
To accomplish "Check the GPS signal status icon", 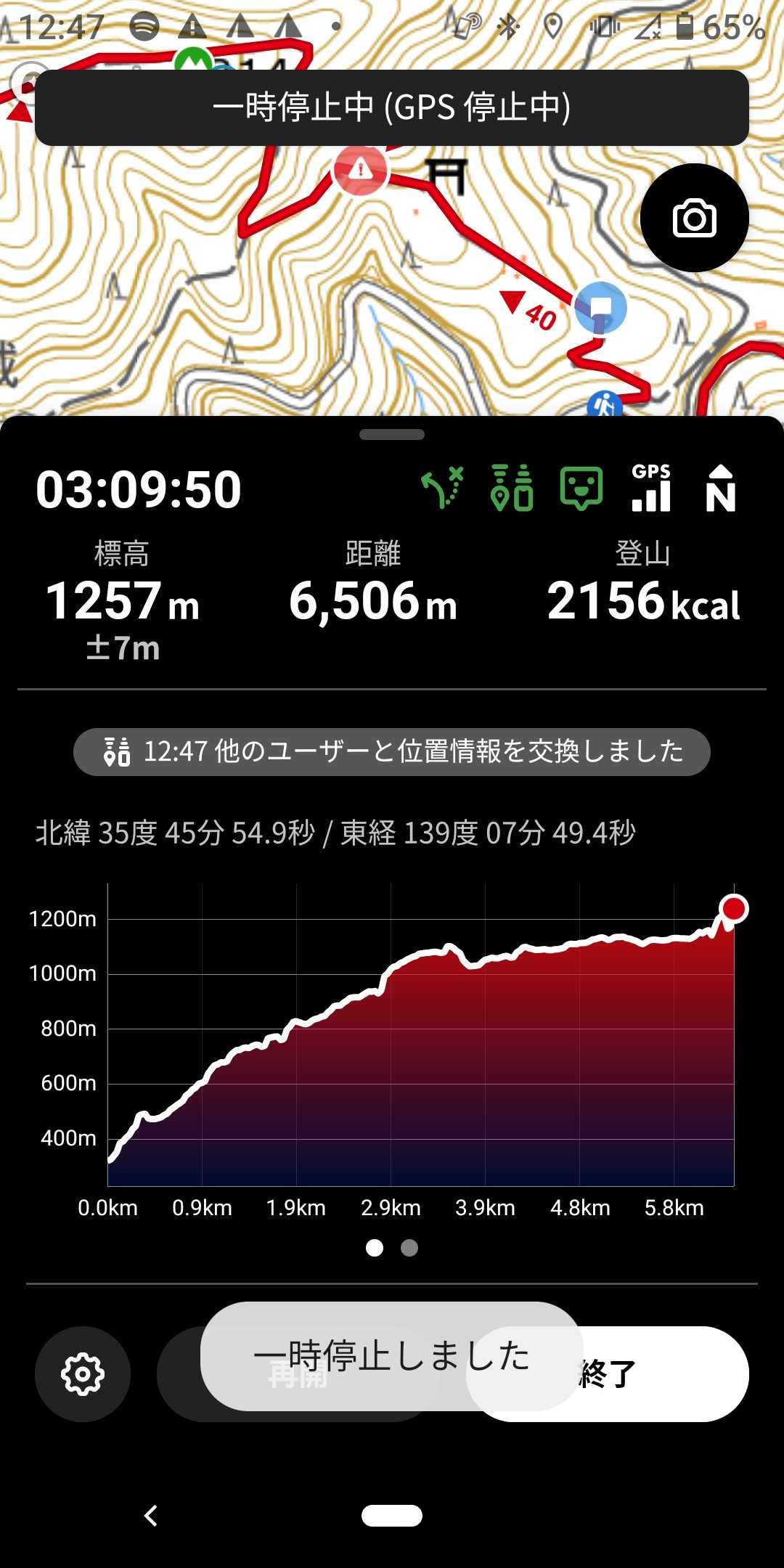I will click(x=651, y=488).
